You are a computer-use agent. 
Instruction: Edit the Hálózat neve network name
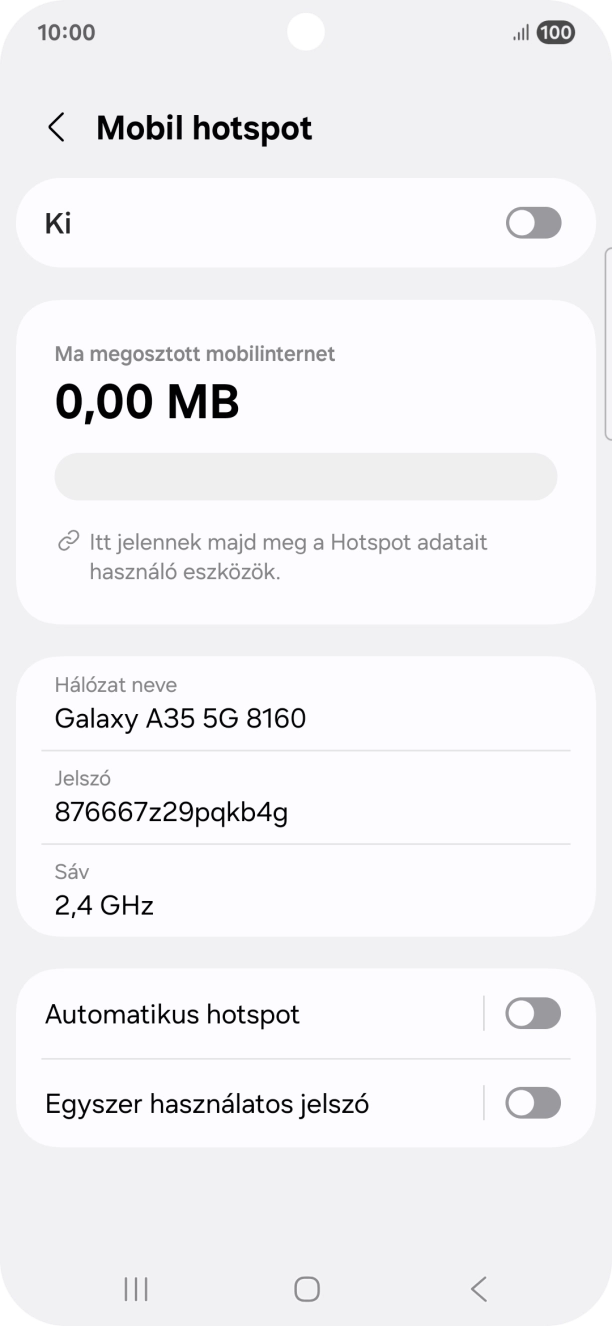pos(305,704)
